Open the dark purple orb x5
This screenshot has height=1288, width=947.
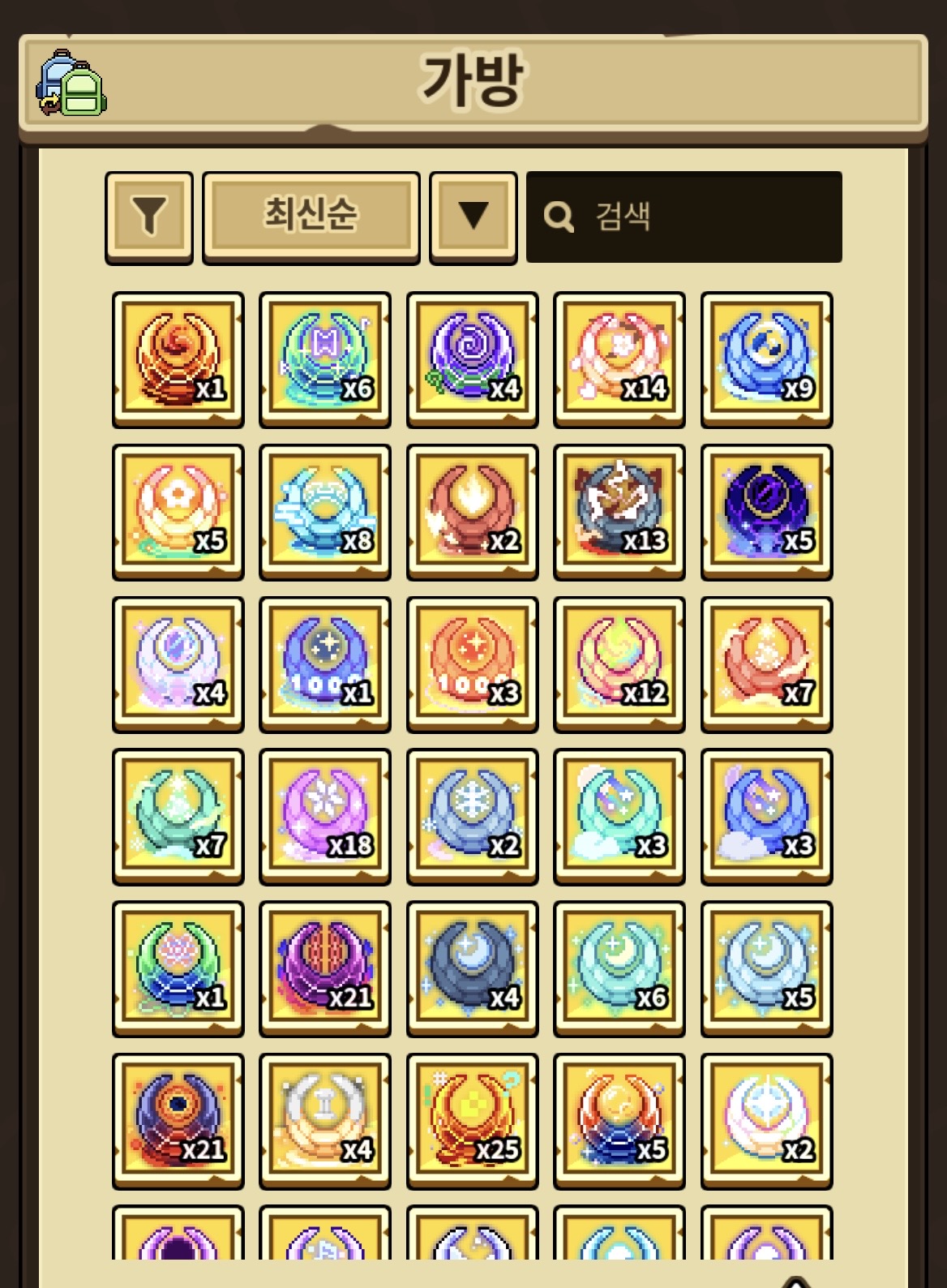point(766,511)
